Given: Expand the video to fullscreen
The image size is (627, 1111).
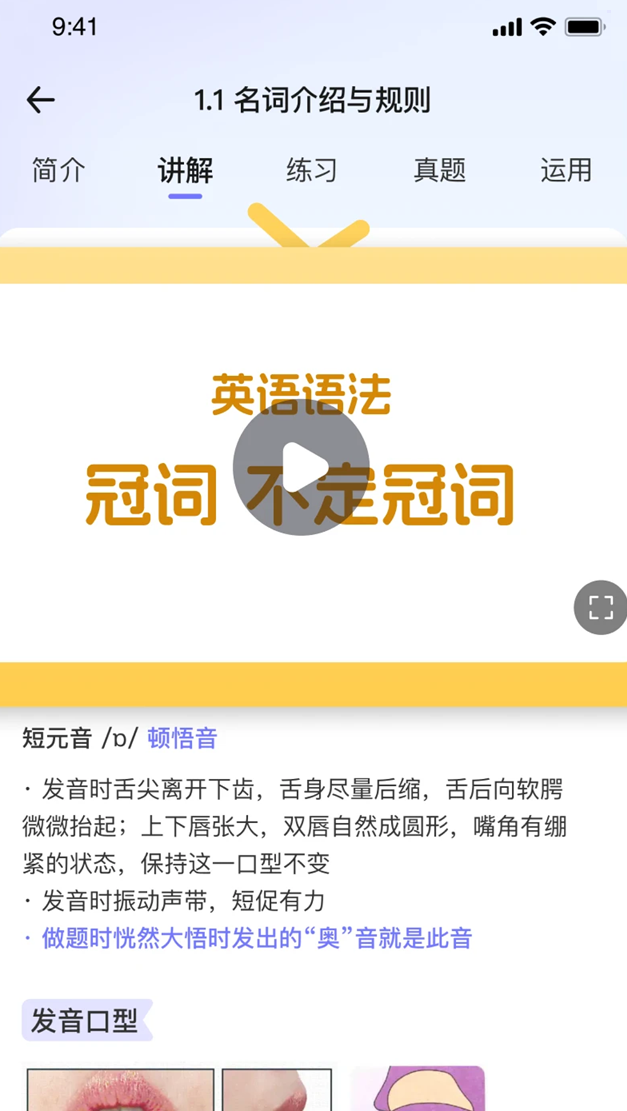Looking at the screenshot, I should pos(600,607).
